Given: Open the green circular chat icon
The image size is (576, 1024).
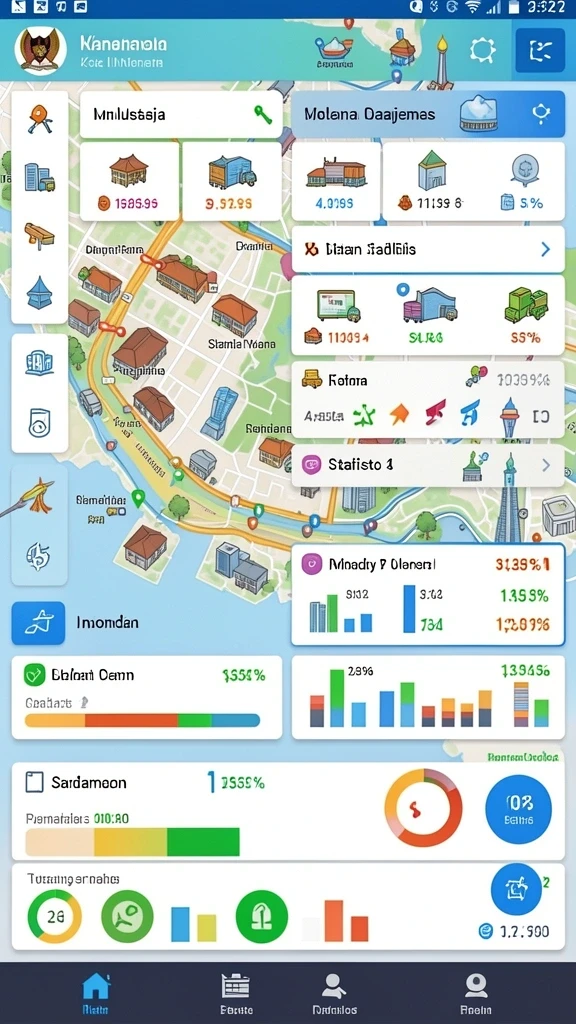Looking at the screenshot, I should [x=127, y=916].
